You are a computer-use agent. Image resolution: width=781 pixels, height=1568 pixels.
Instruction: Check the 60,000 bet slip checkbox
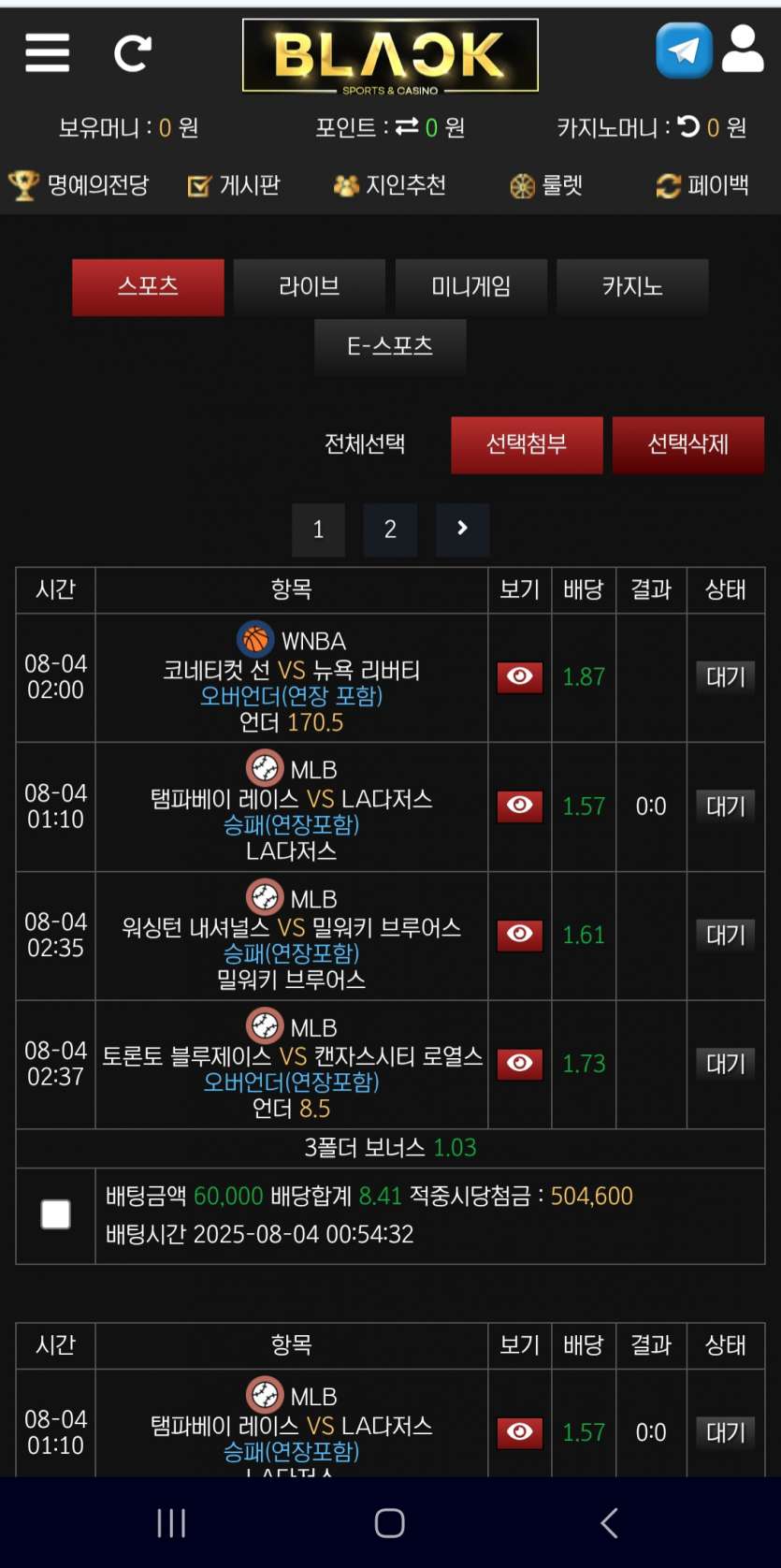tap(56, 1214)
